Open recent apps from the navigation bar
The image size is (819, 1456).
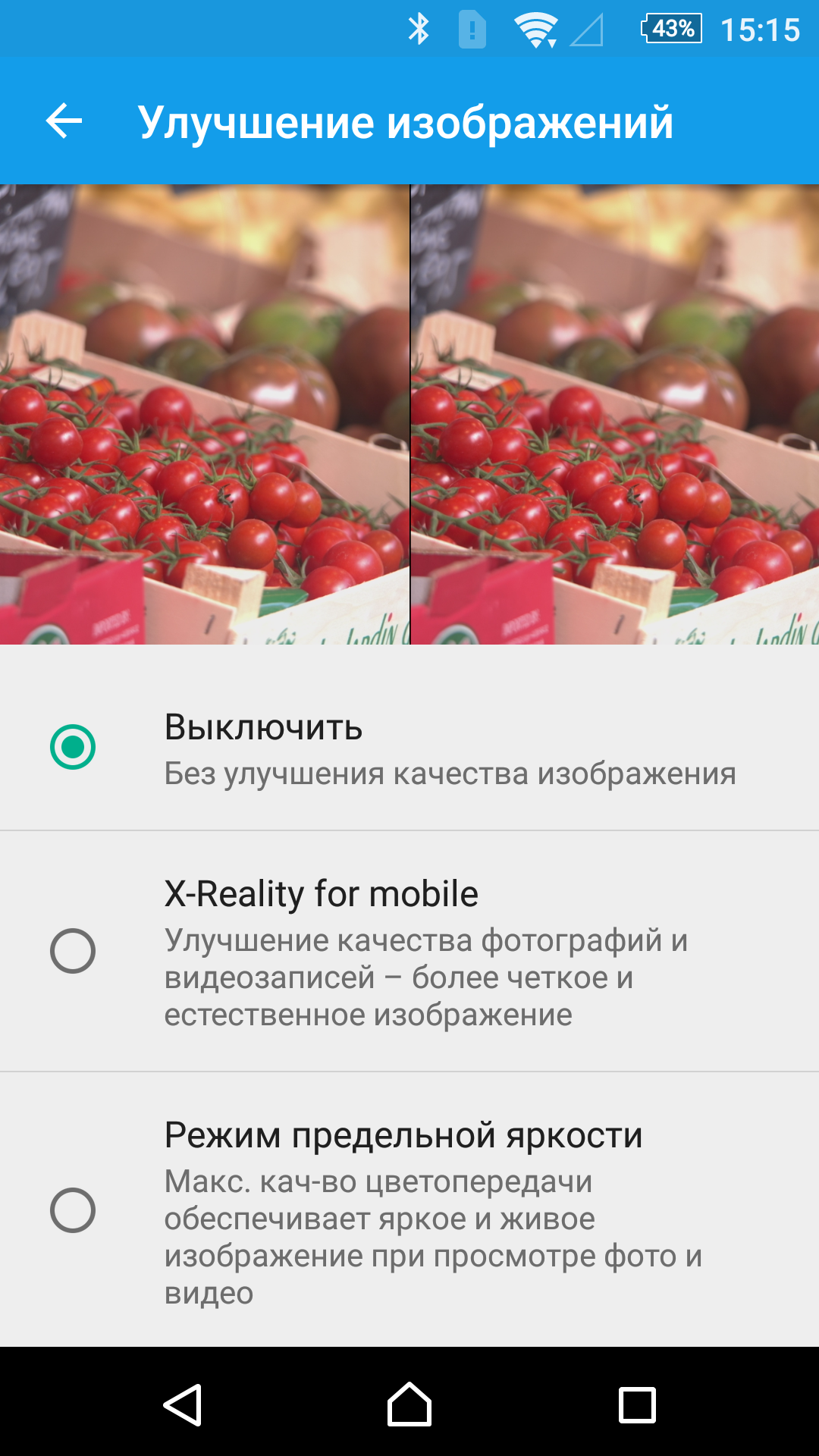tap(637, 1404)
